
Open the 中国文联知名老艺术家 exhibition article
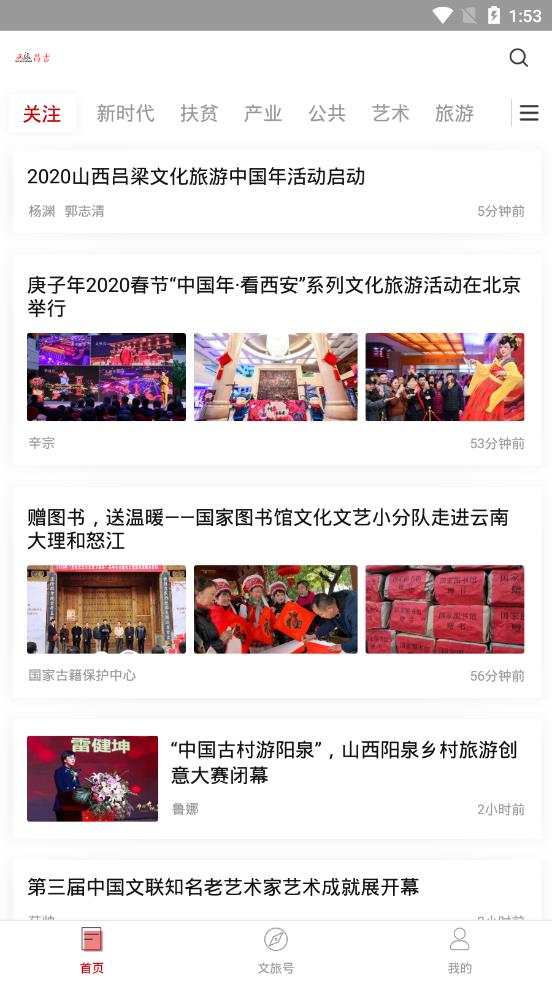point(277,890)
